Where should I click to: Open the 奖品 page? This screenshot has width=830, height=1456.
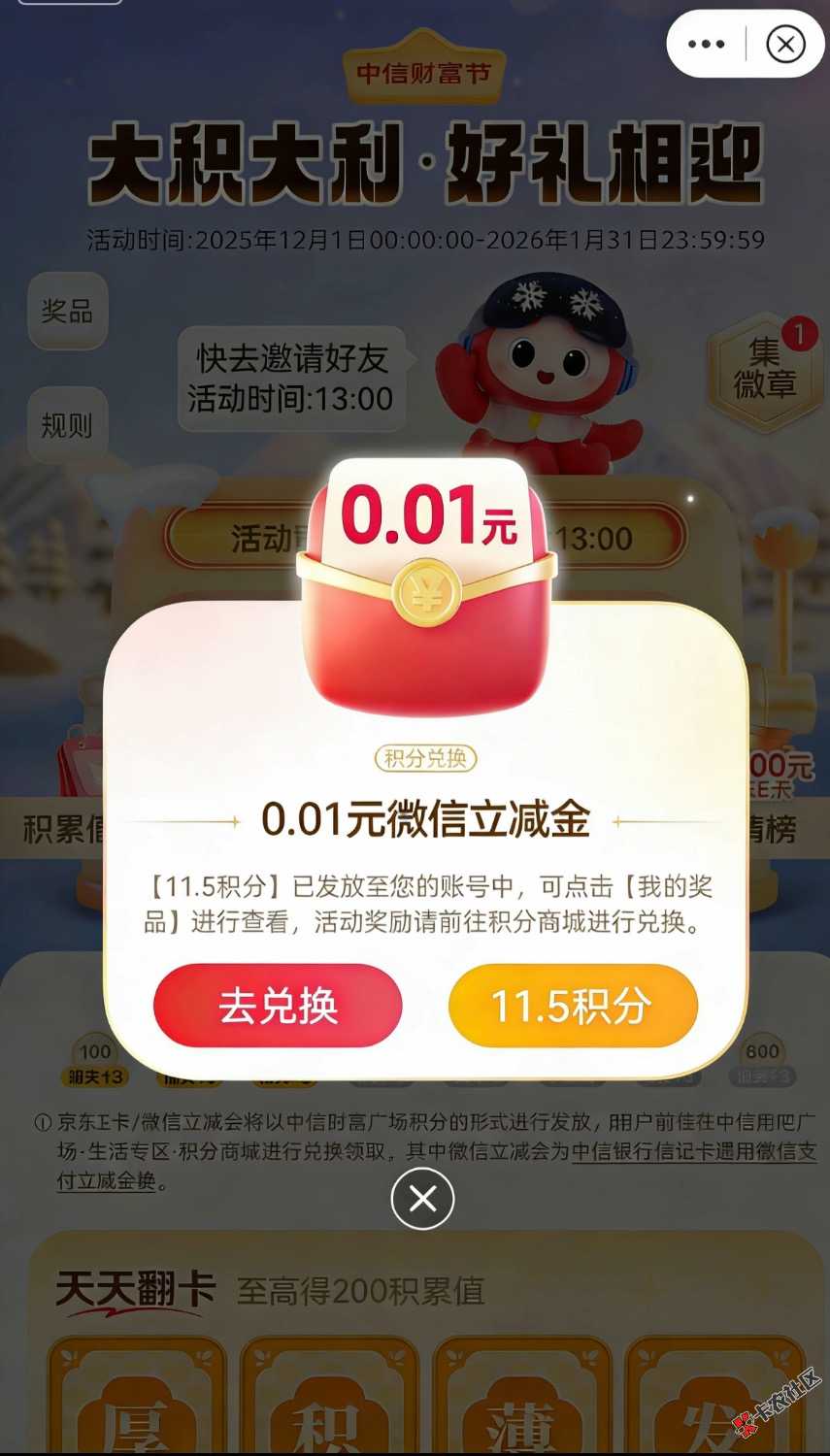67,312
